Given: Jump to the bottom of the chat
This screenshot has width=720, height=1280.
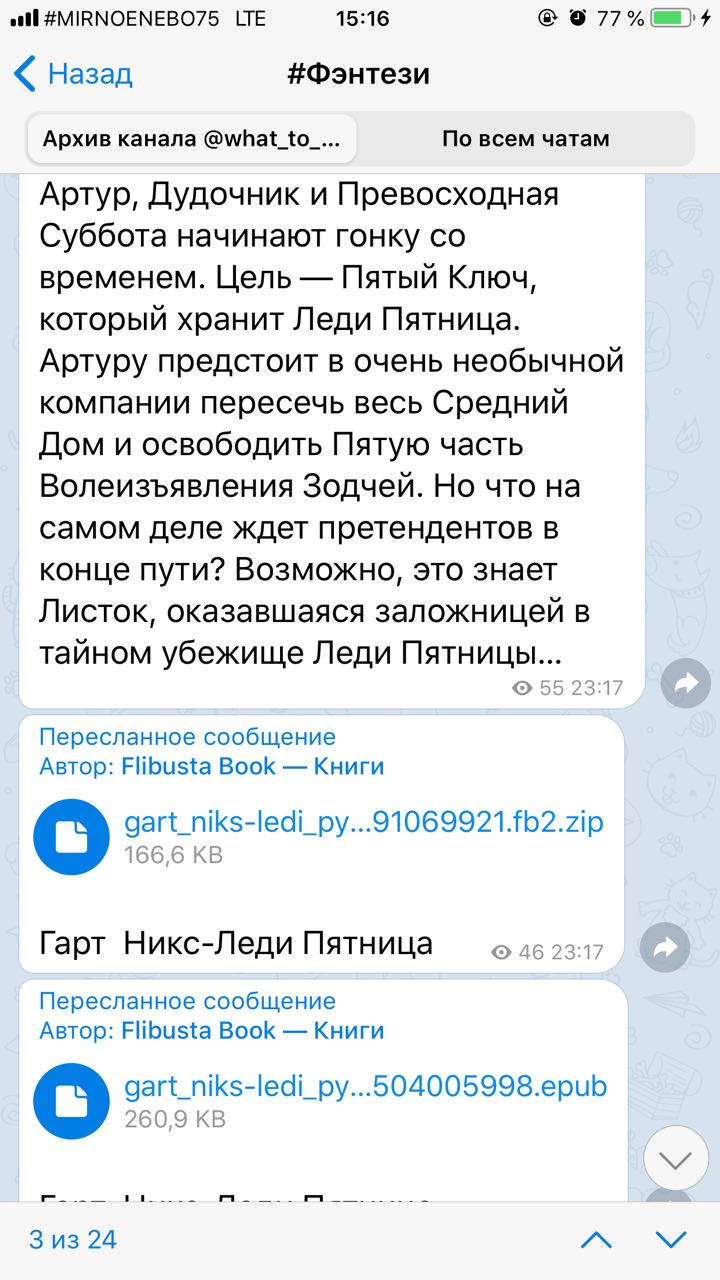Looking at the screenshot, I should tap(676, 1158).
